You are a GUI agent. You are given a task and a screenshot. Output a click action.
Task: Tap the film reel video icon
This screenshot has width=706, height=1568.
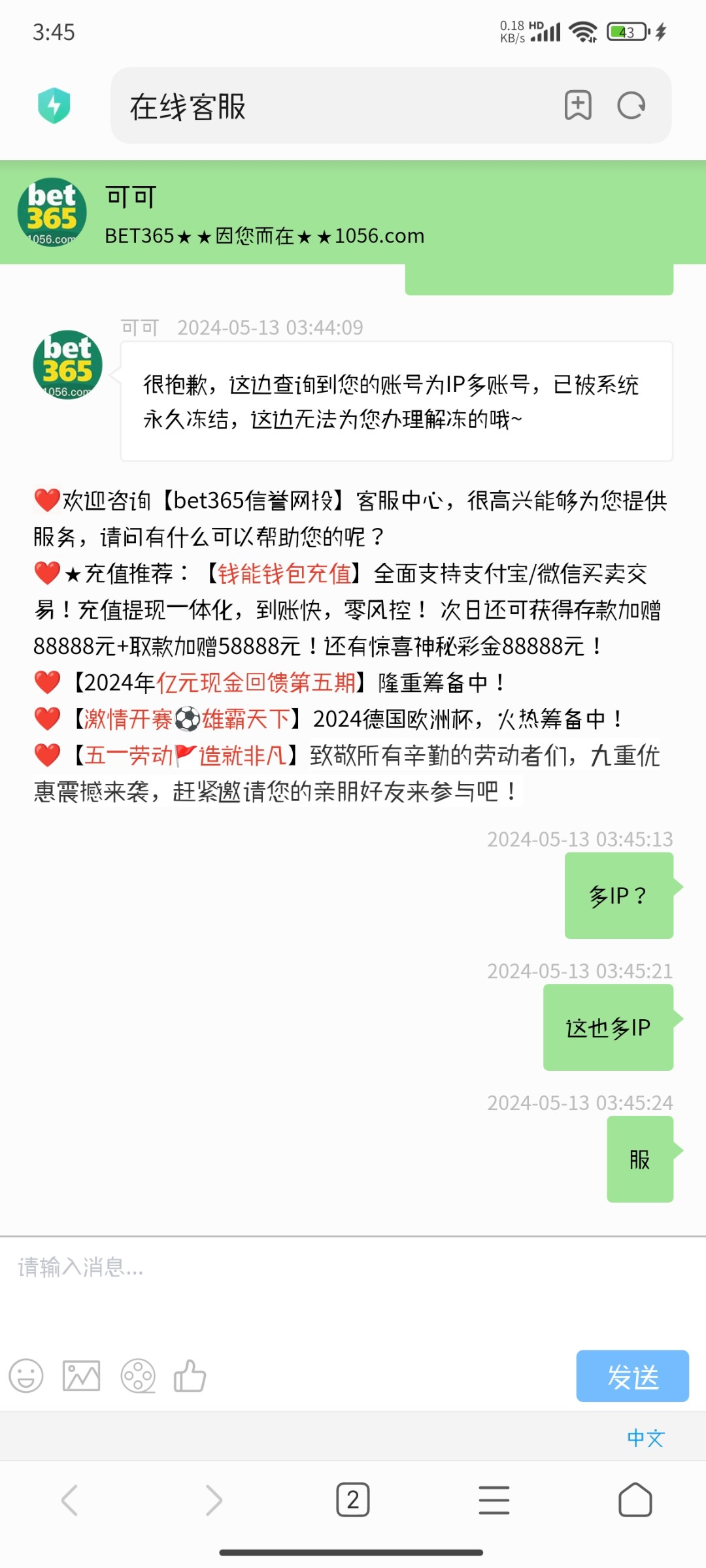(138, 1376)
